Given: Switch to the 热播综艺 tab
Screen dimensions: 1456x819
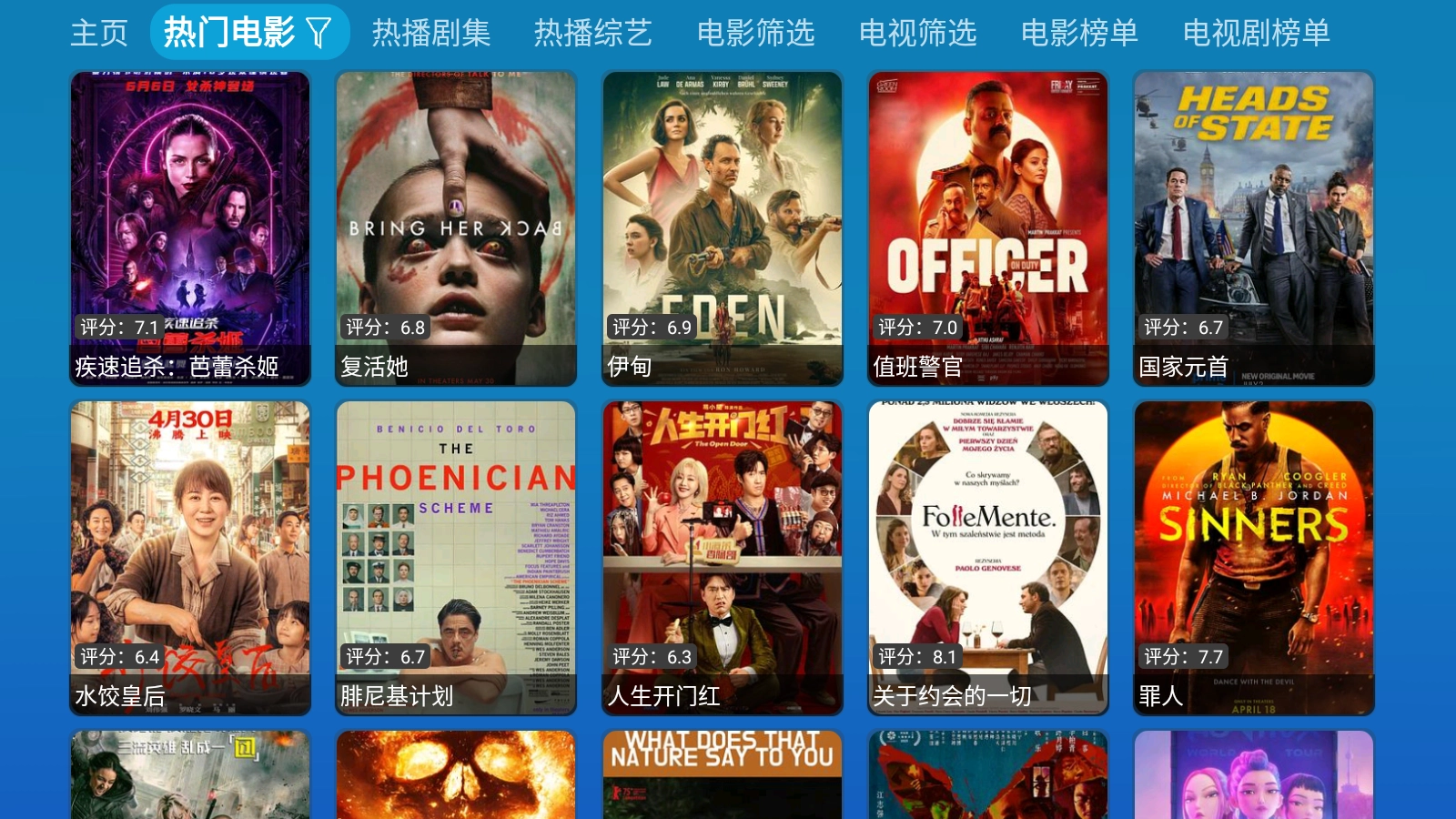Looking at the screenshot, I should pos(592,33).
